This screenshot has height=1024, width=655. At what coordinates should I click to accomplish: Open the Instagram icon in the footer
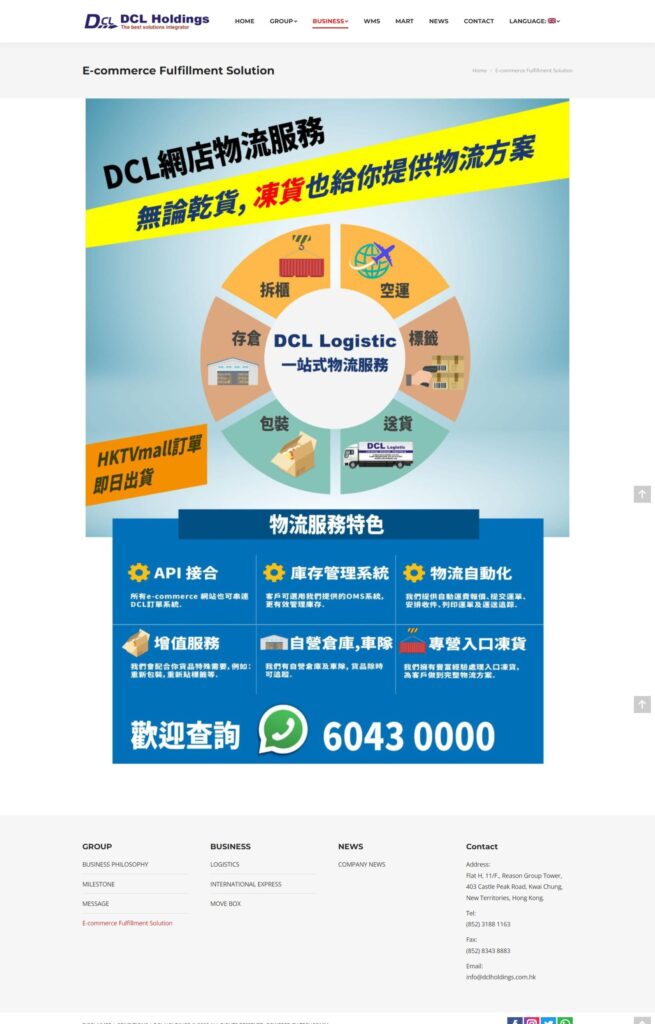[531, 1021]
